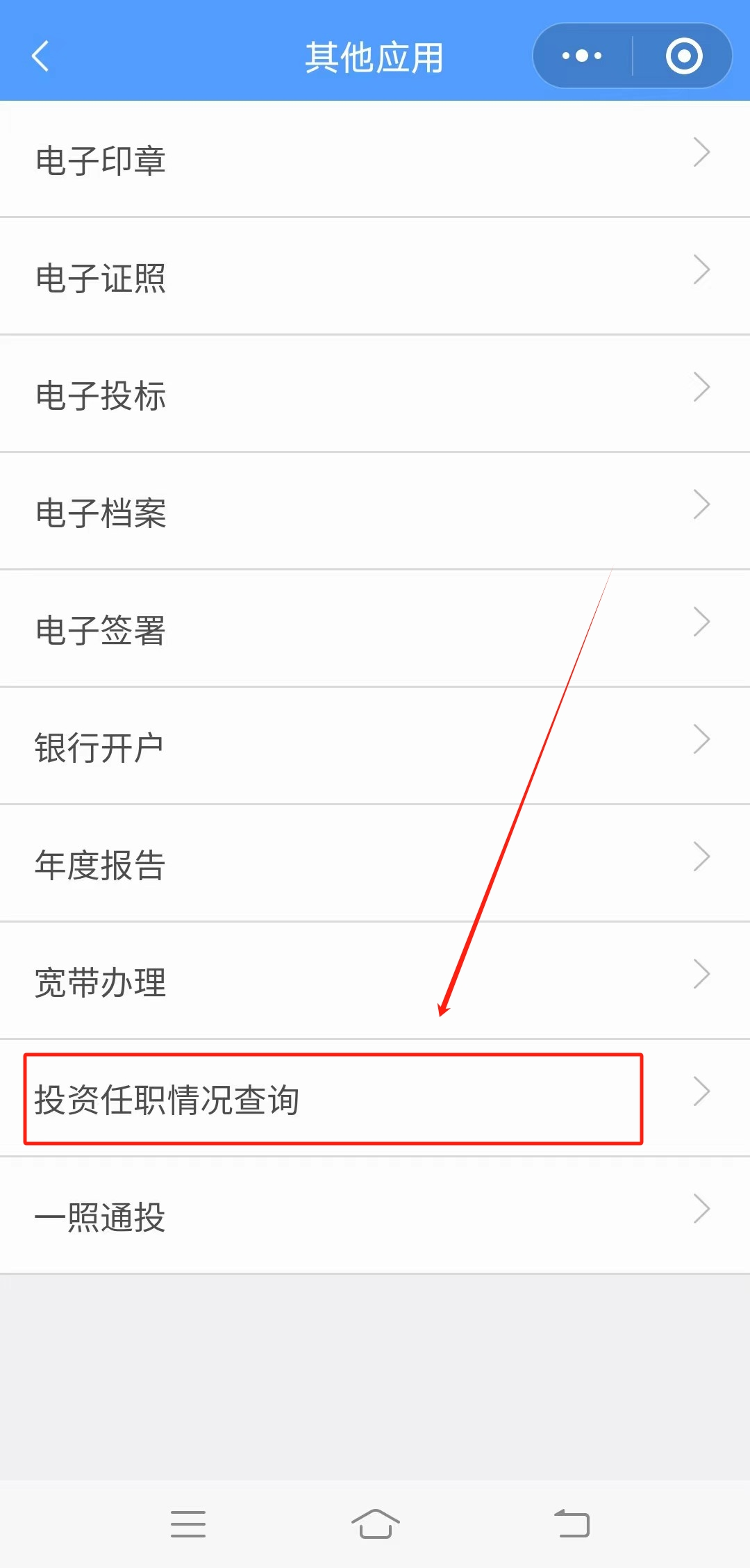
Task: View 年度报告
Action: 375,864
